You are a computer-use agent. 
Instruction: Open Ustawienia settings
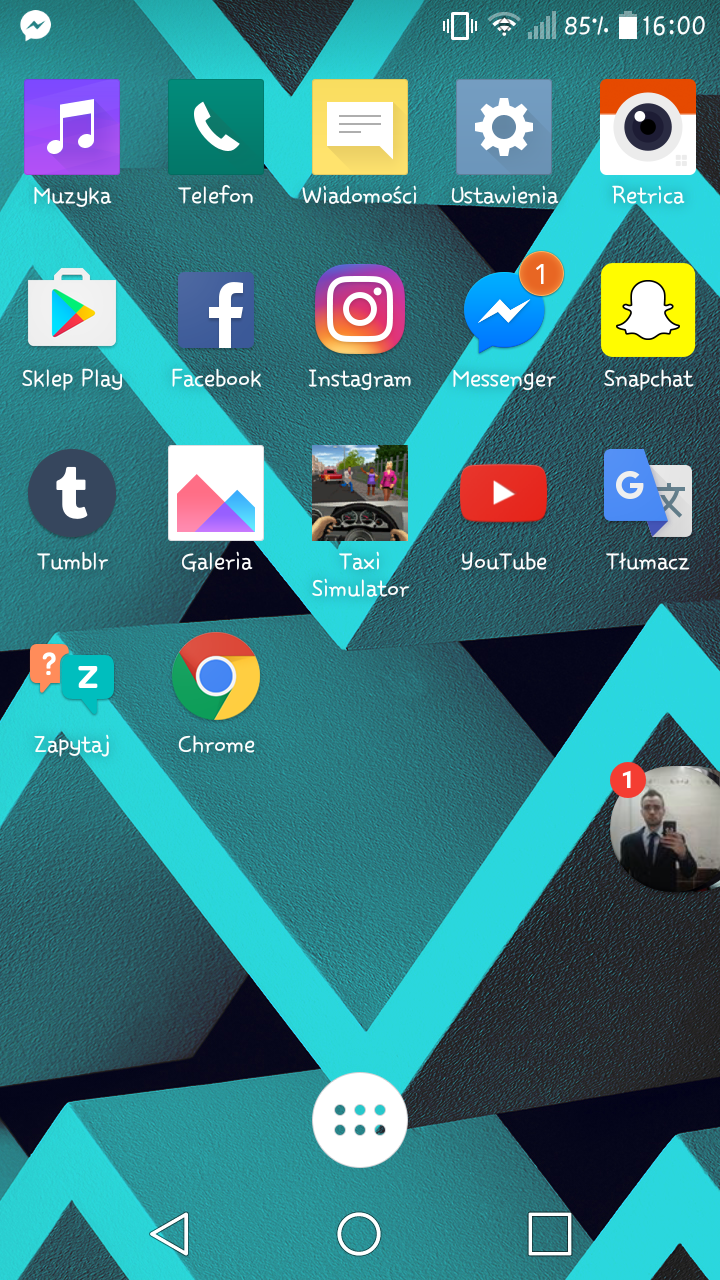504,128
